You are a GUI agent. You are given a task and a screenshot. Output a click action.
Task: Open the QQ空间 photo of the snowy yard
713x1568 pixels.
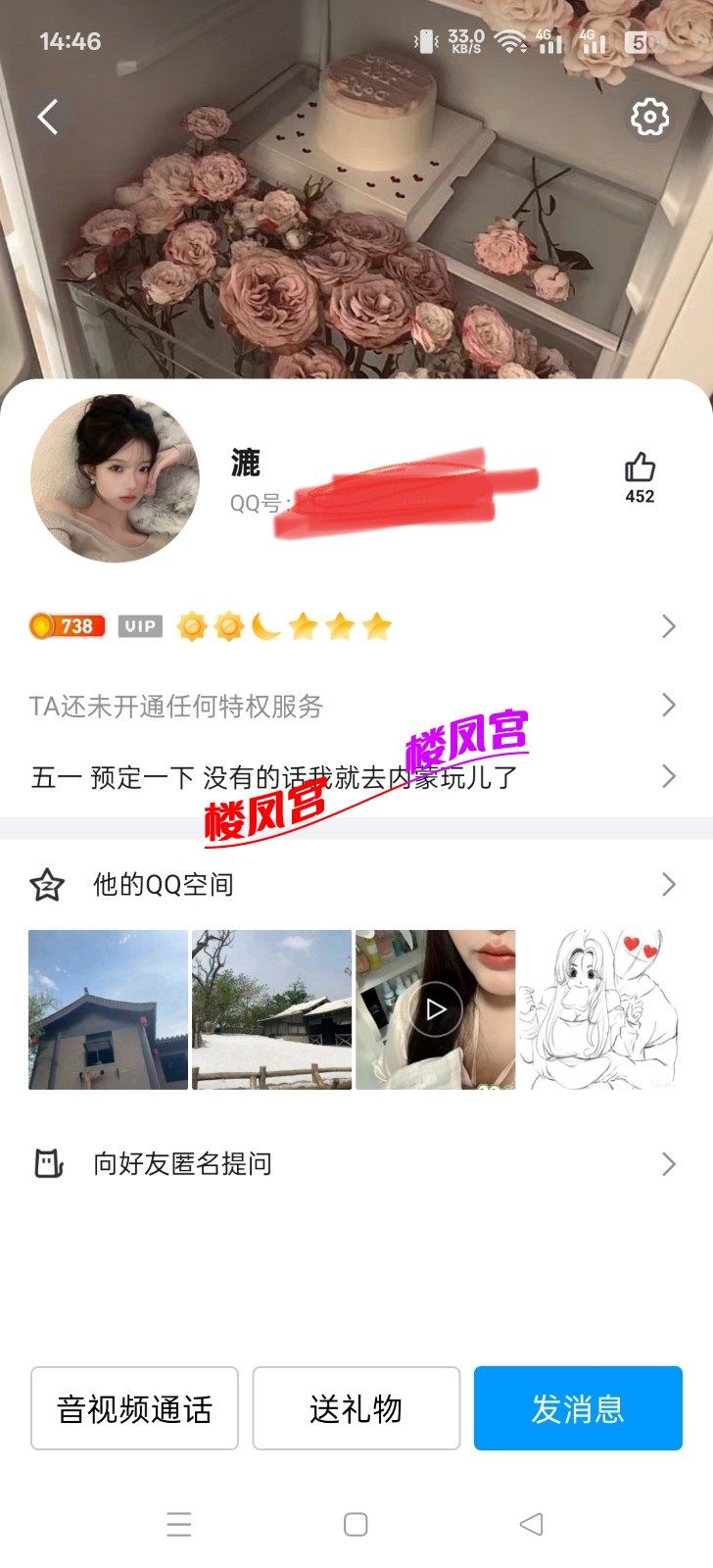click(x=271, y=1009)
